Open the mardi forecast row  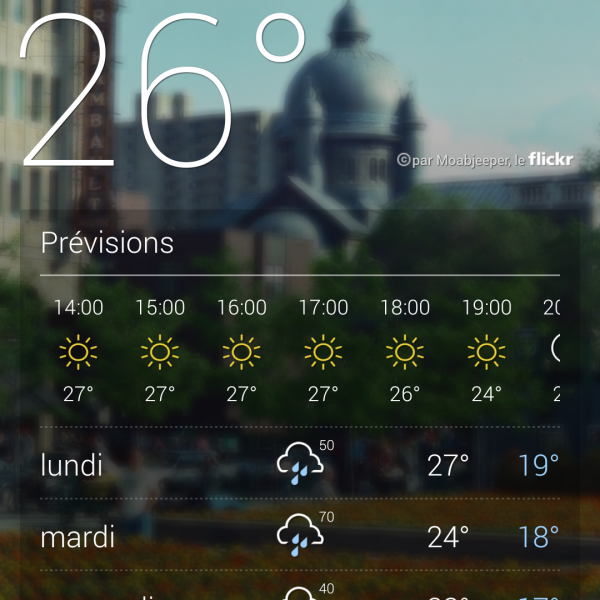tap(299, 537)
